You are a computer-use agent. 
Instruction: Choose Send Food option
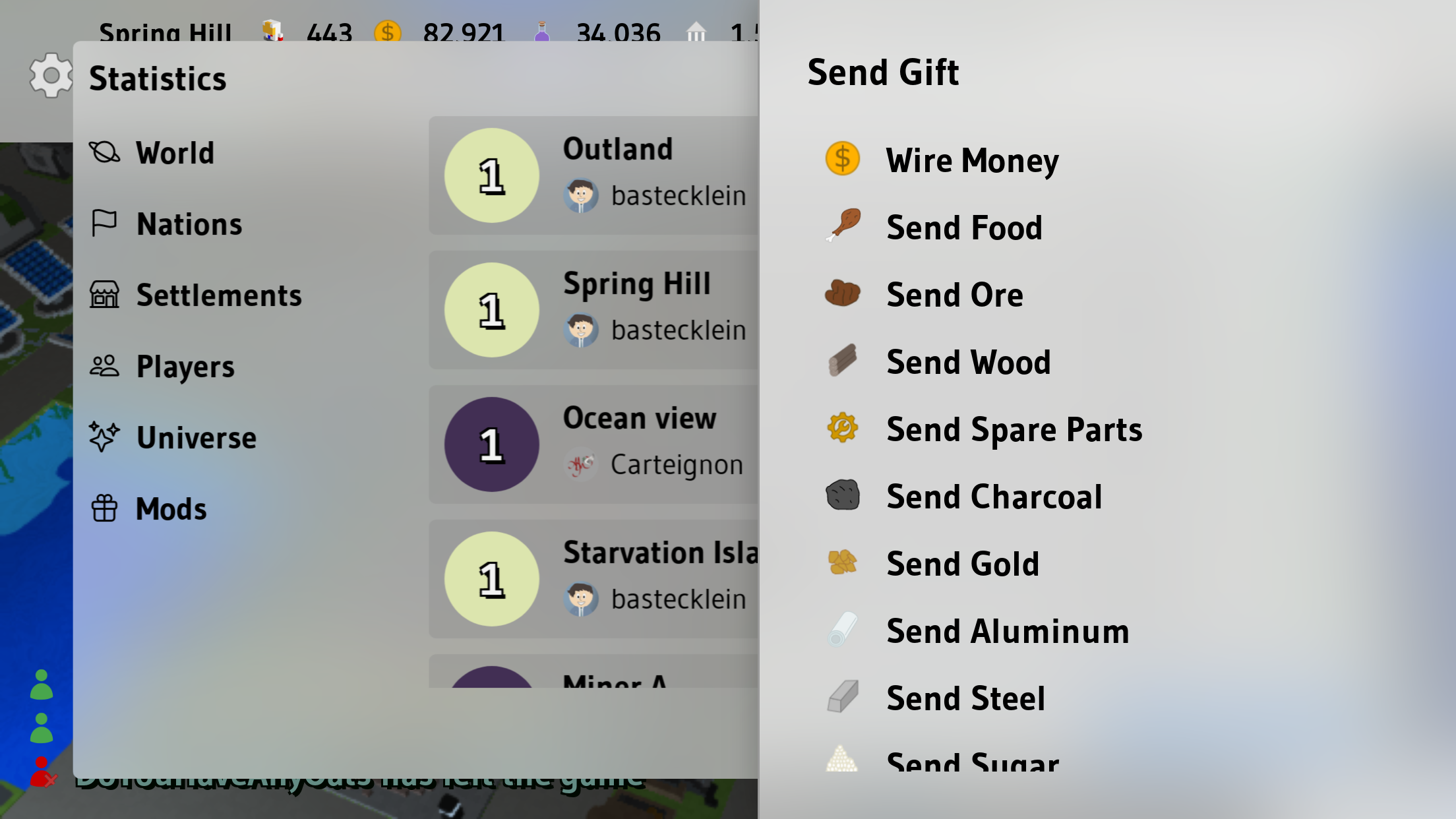tap(963, 228)
